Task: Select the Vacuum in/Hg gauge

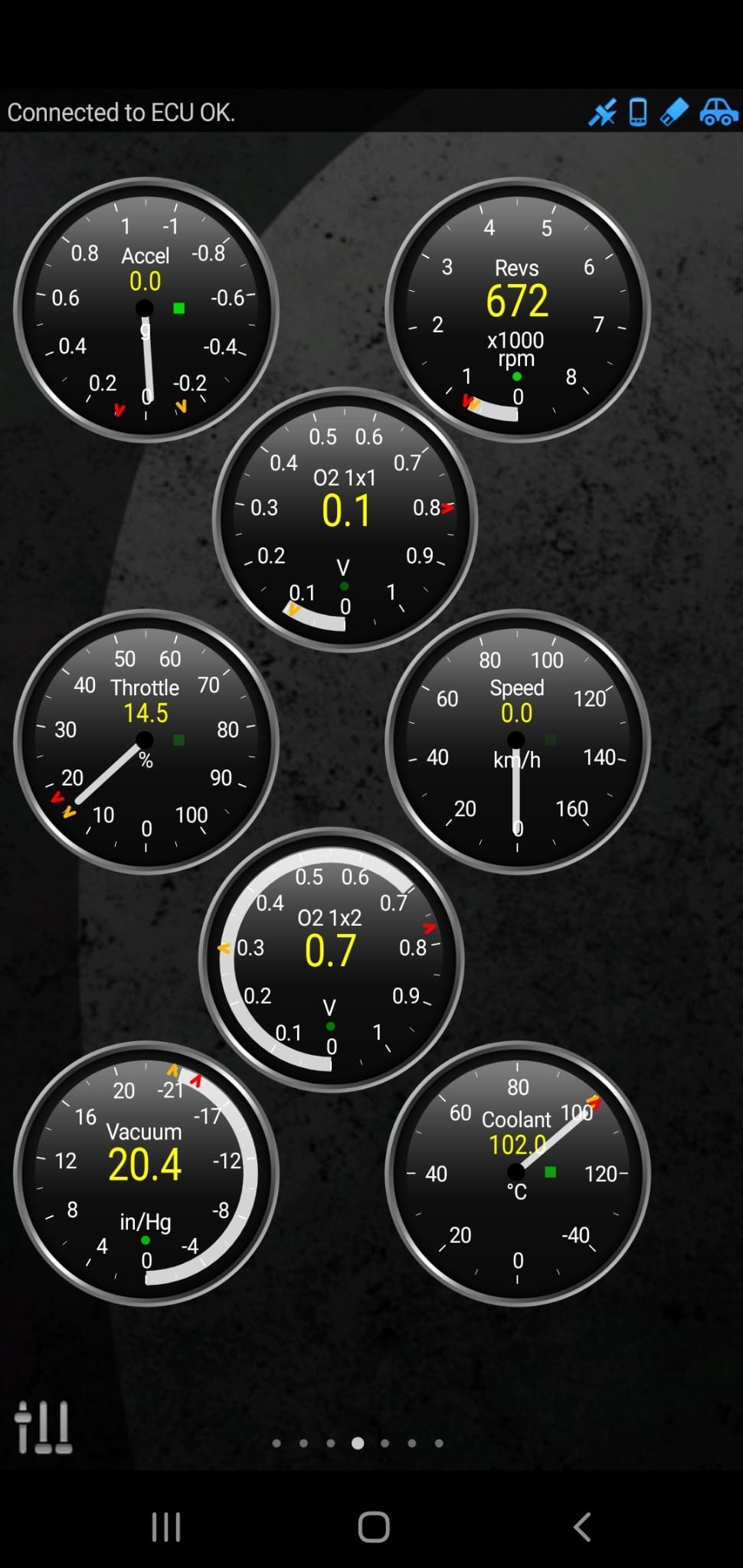Action: coord(146,1173)
